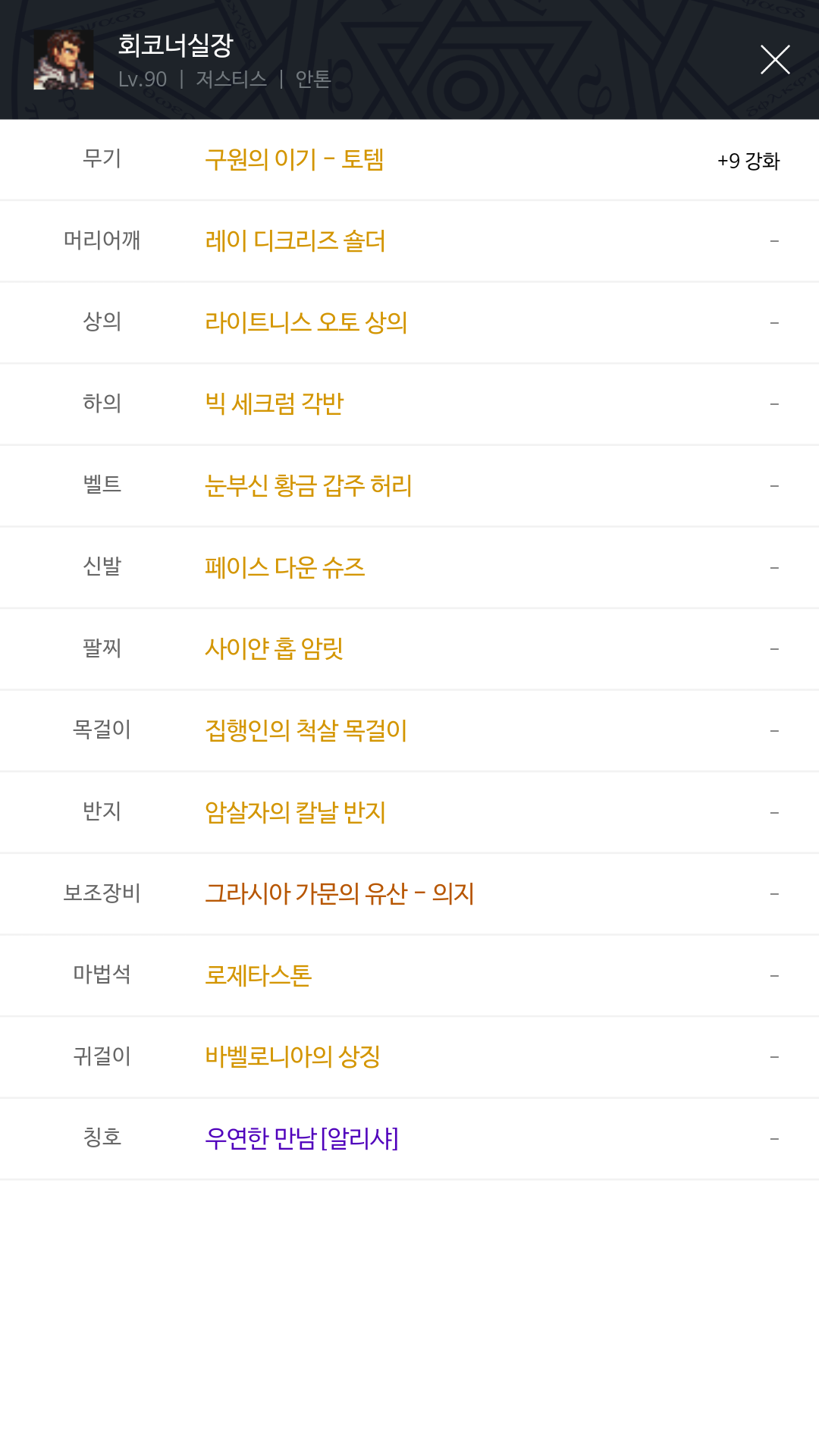Select belt item 눈부신 황금 갑주 허리
Screen dimensions: 819x1456
[x=309, y=486]
